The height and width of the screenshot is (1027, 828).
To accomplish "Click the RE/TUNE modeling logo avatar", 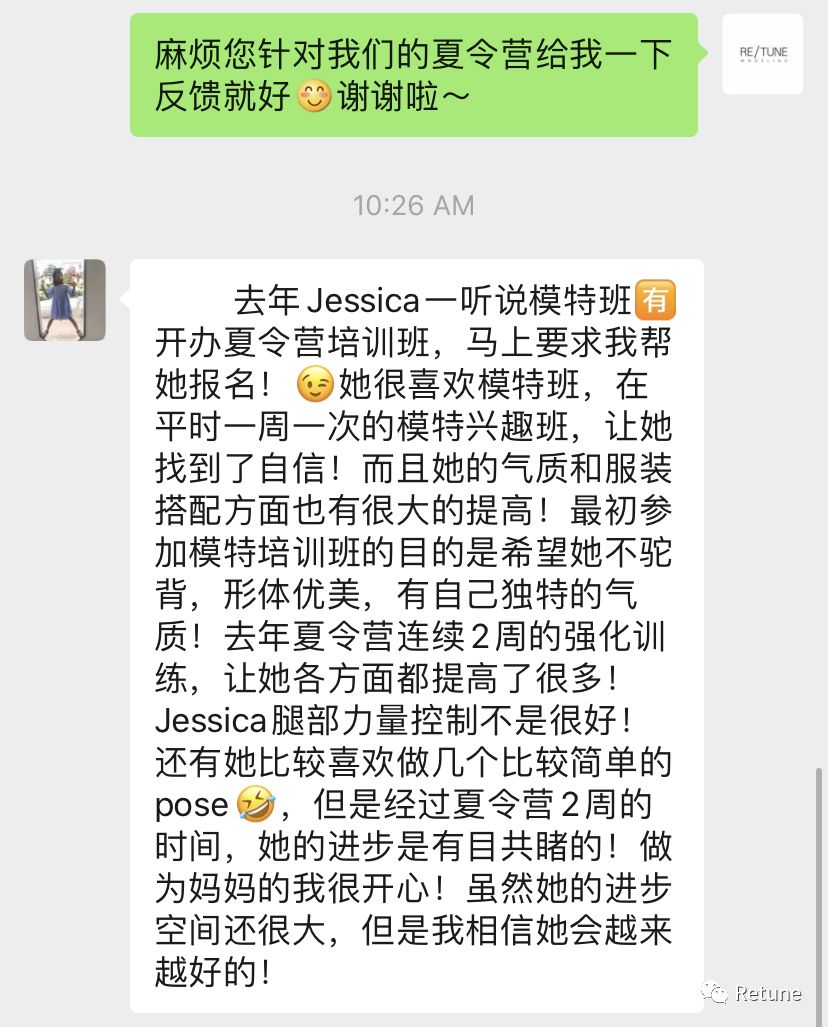I will [x=762, y=54].
